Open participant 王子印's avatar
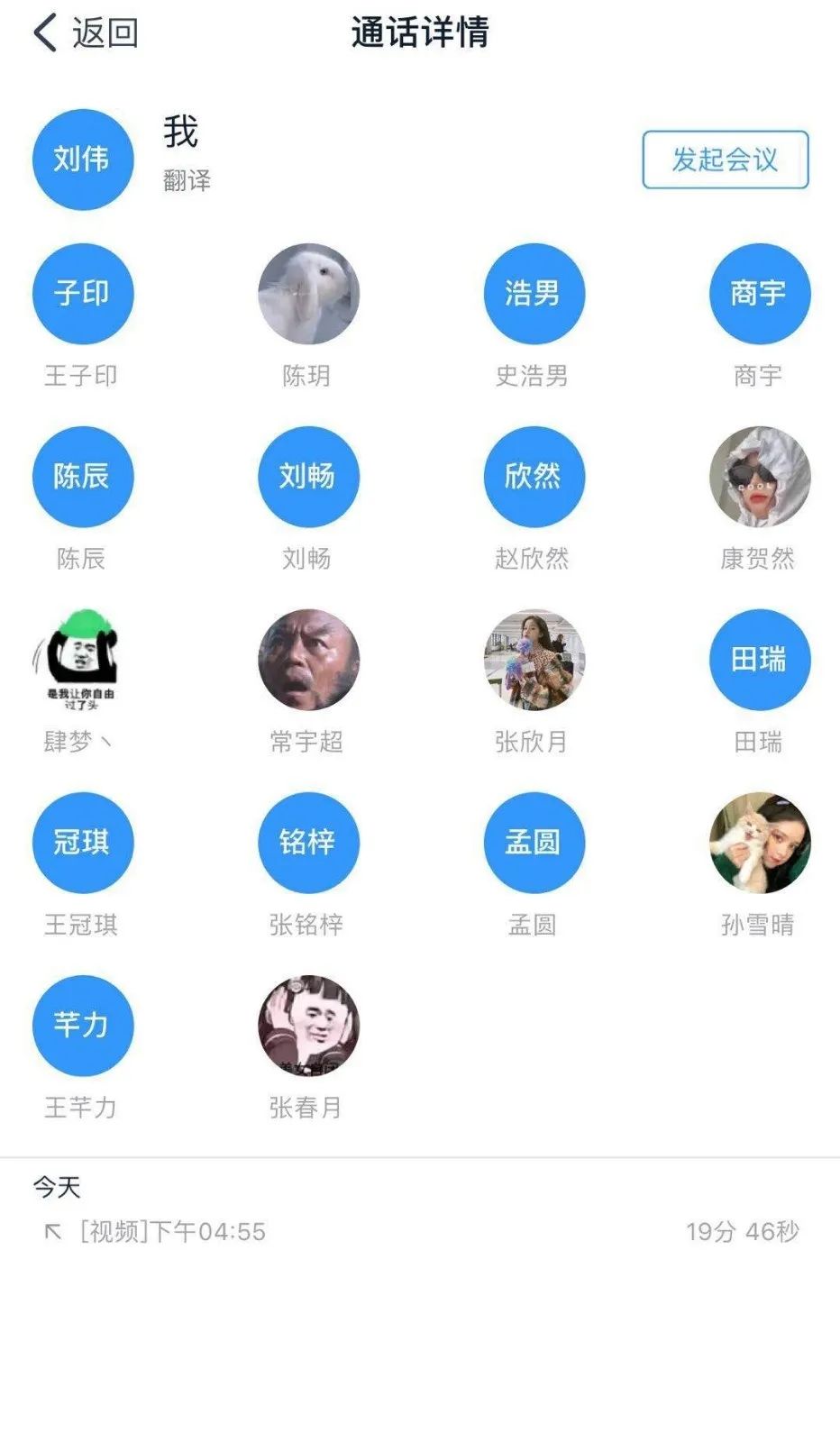 coord(83,294)
